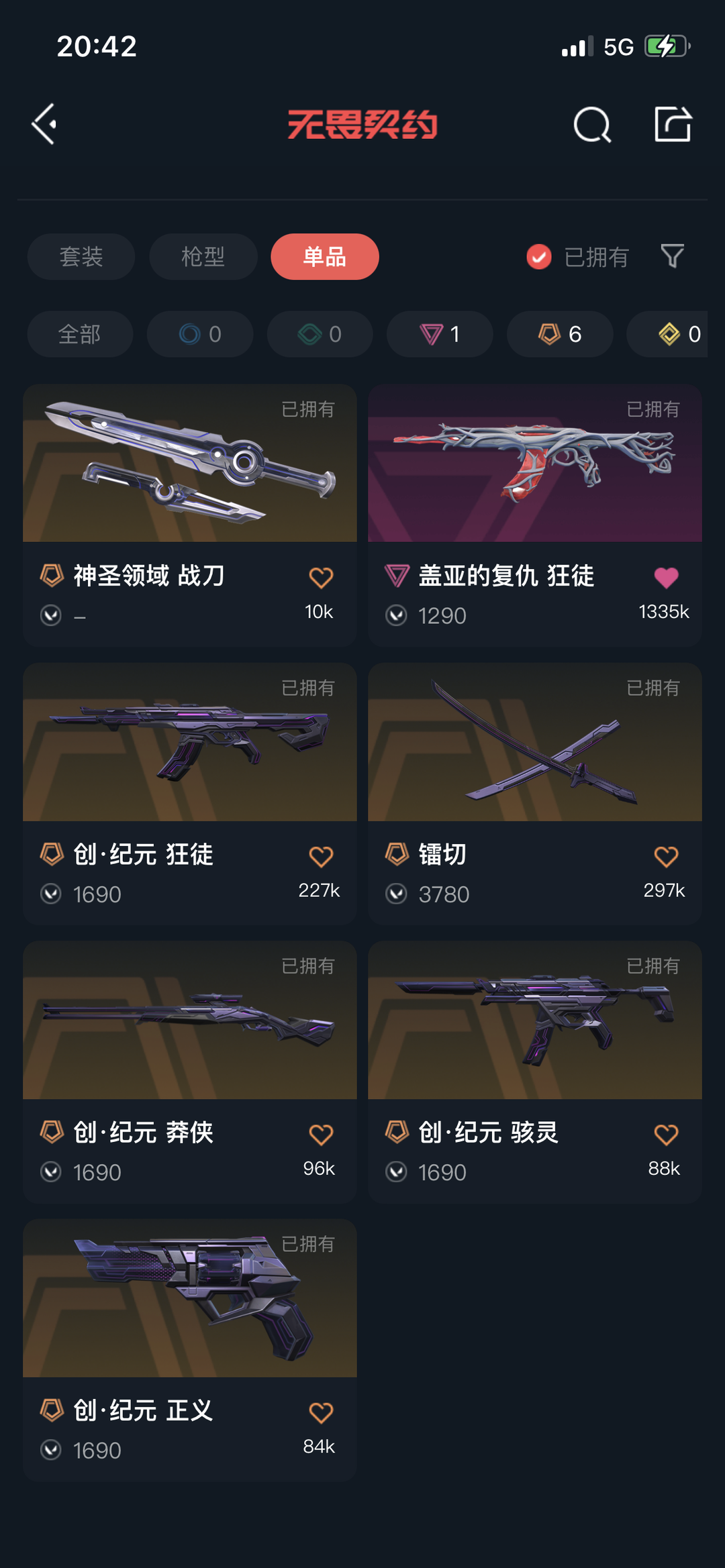Select the 全部 rarity chip
The height and width of the screenshot is (1568, 725).
click(x=80, y=333)
